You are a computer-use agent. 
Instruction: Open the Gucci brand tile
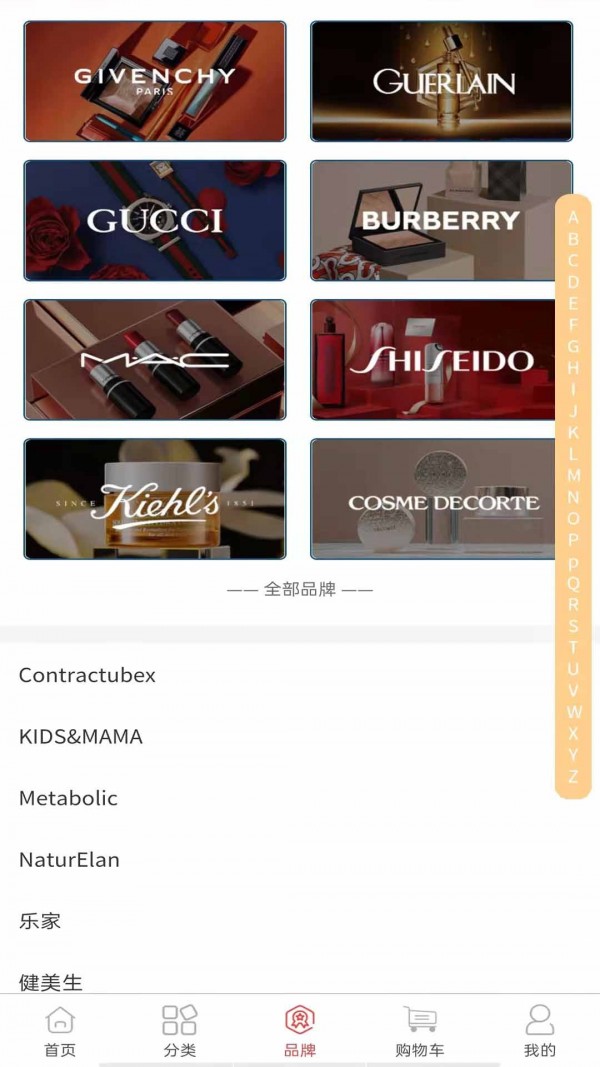(155, 220)
